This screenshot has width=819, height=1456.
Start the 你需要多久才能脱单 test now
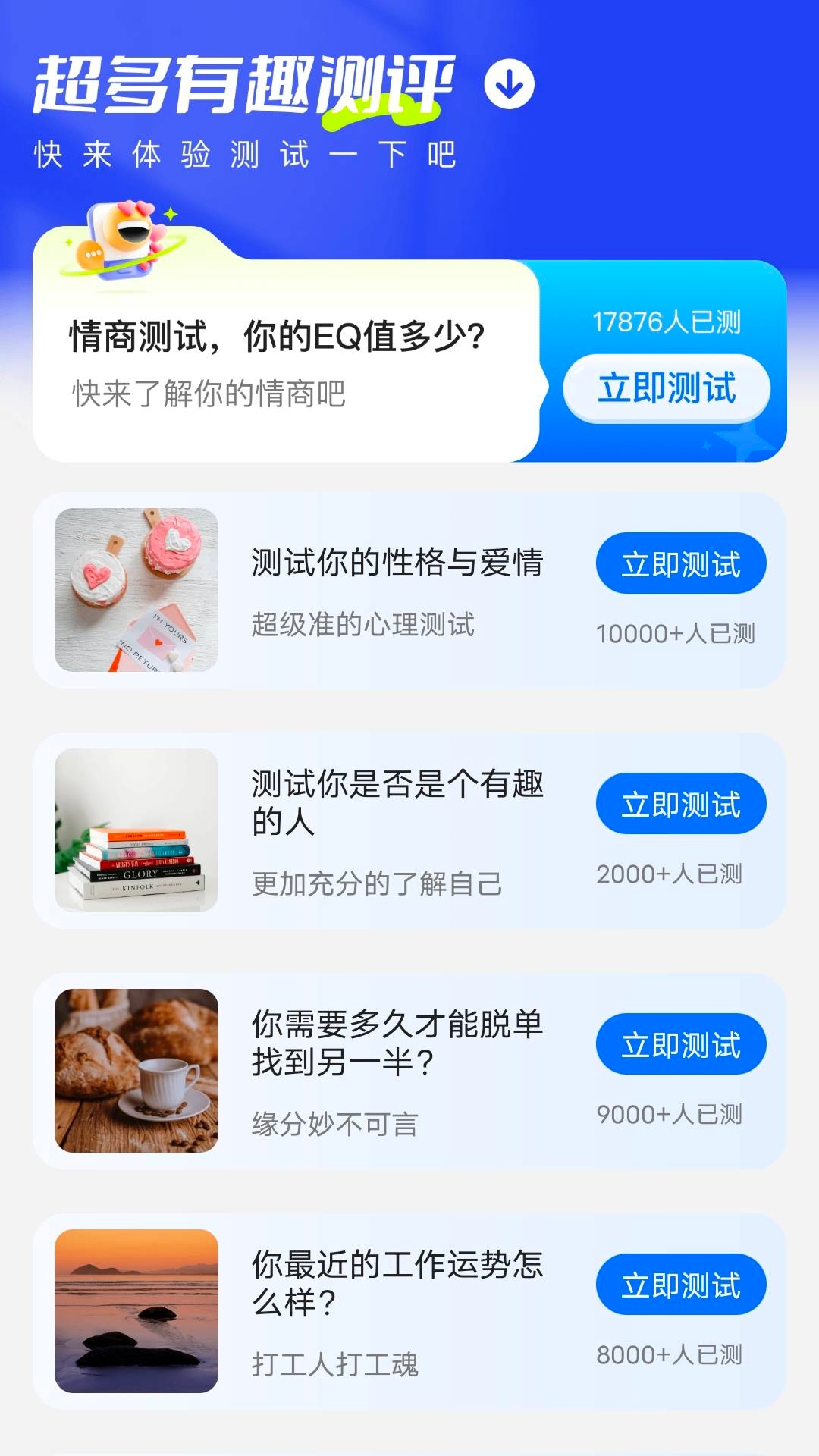[x=680, y=1044]
